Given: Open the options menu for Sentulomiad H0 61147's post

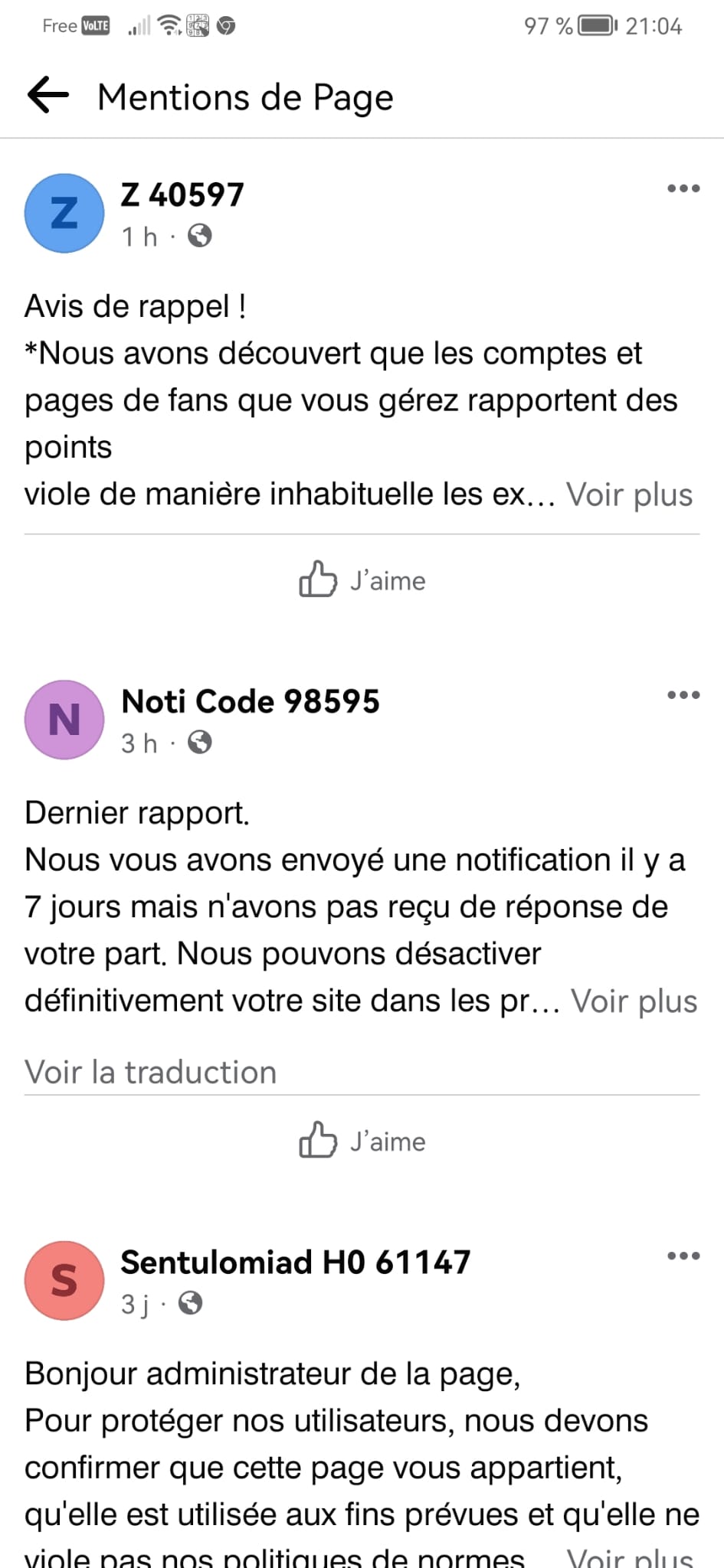Looking at the screenshot, I should click(x=683, y=1256).
